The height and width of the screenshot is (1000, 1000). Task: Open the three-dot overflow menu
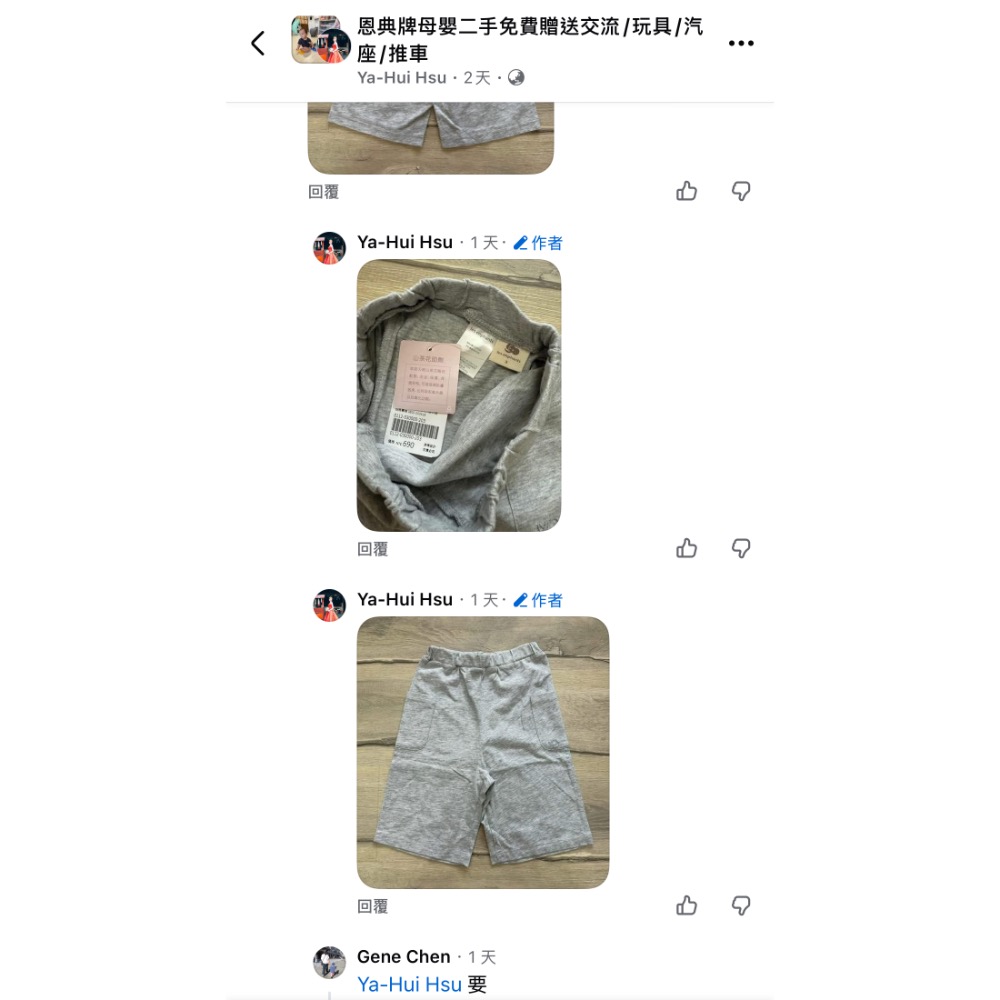pos(741,43)
